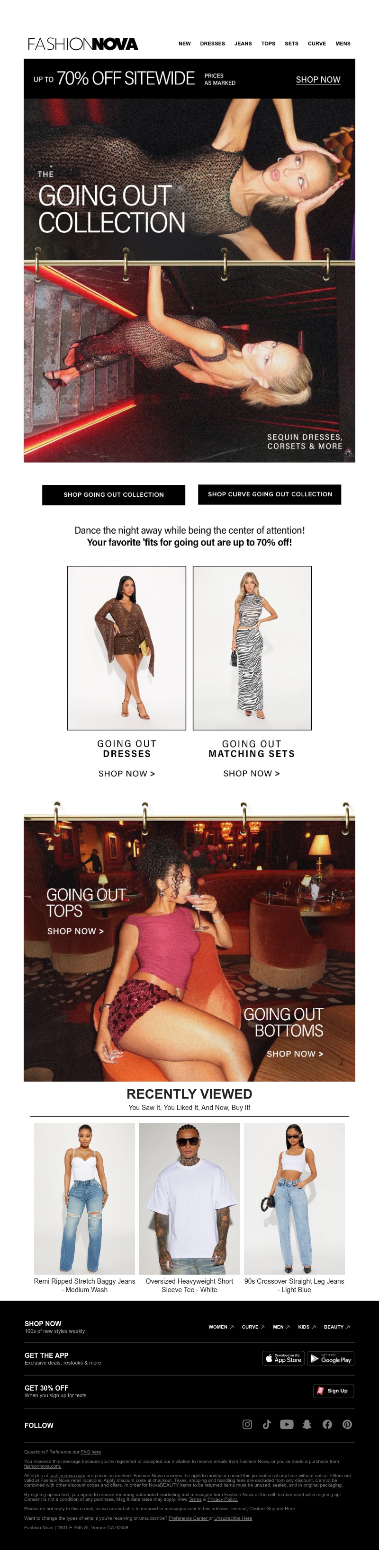Viewport: 379px width, 1568px height.
Task: Tap Sign Up for 30% off texts
Action: [x=334, y=1391]
